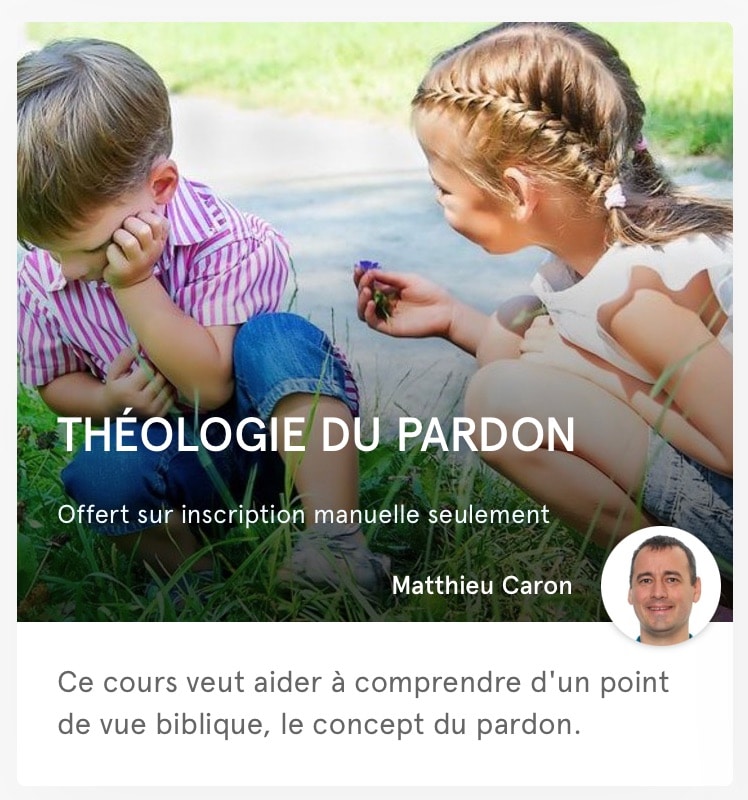The image size is (748, 800).
Task: View Matthieu Caron's instructor profile photo
Action: pos(660,585)
